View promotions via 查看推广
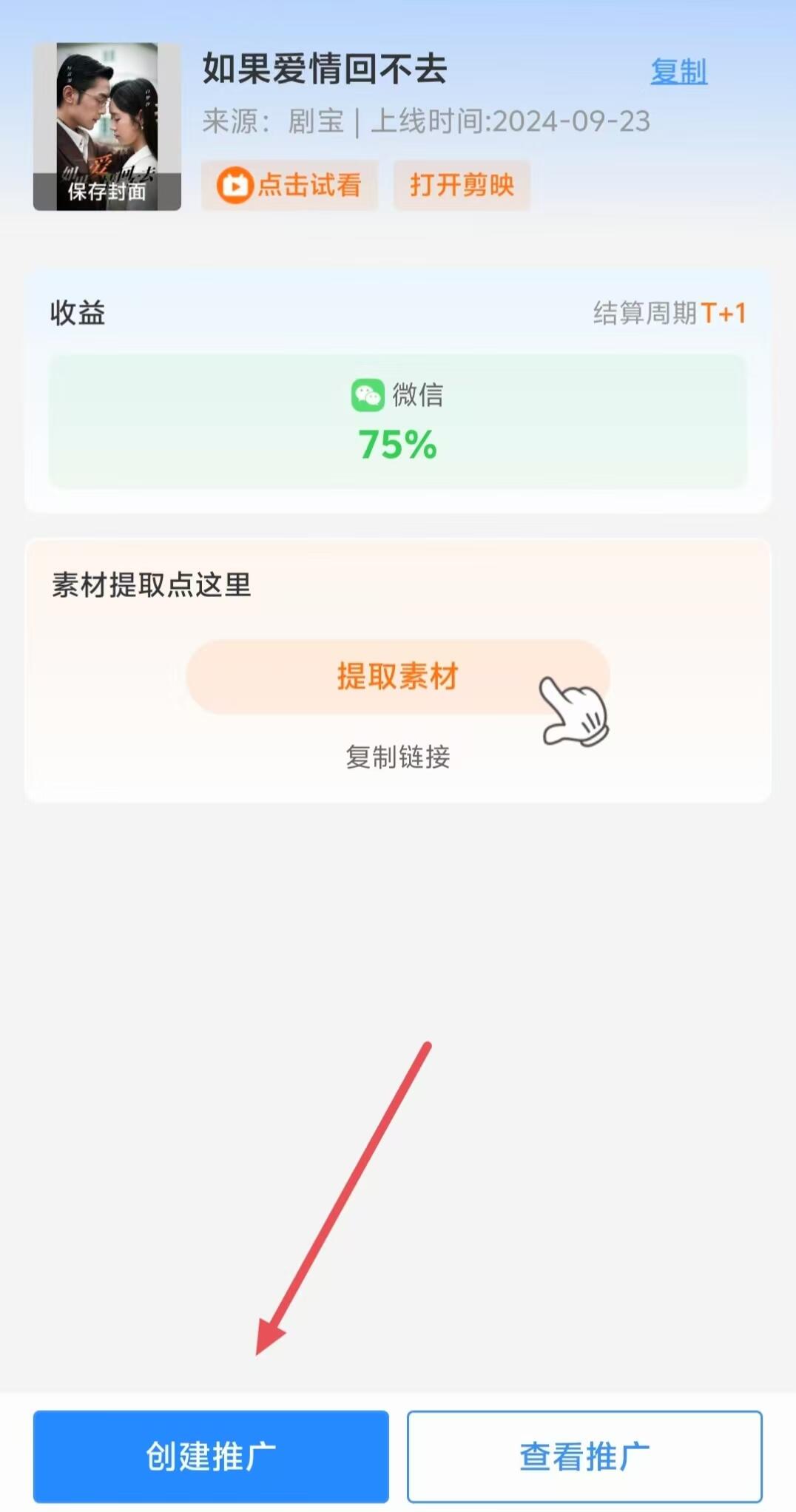 click(584, 1456)
